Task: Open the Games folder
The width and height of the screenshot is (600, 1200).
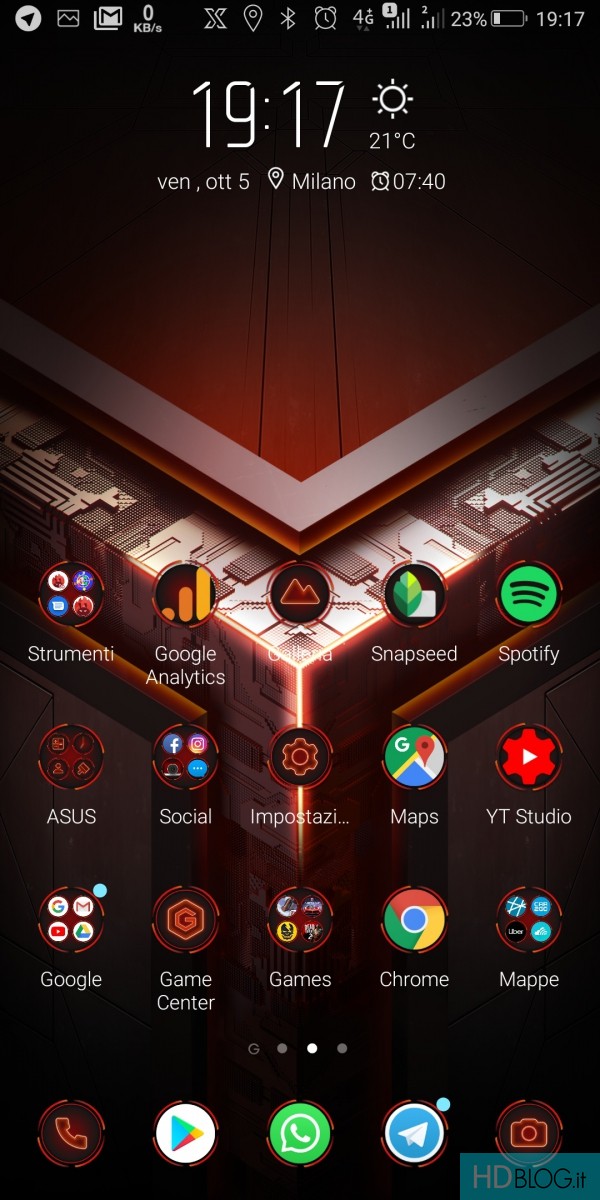Action: [300, 920]
